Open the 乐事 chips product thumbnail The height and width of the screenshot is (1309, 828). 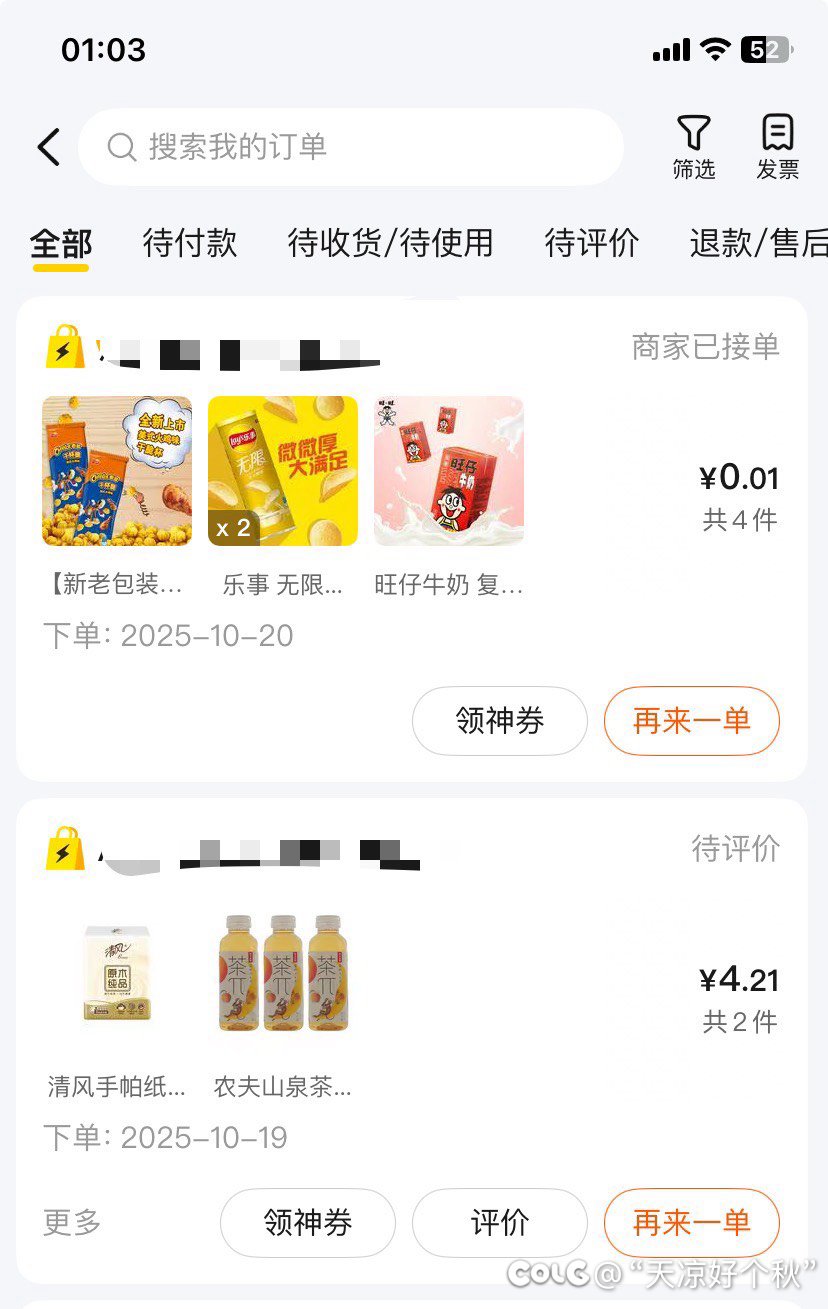pos(283,471)
